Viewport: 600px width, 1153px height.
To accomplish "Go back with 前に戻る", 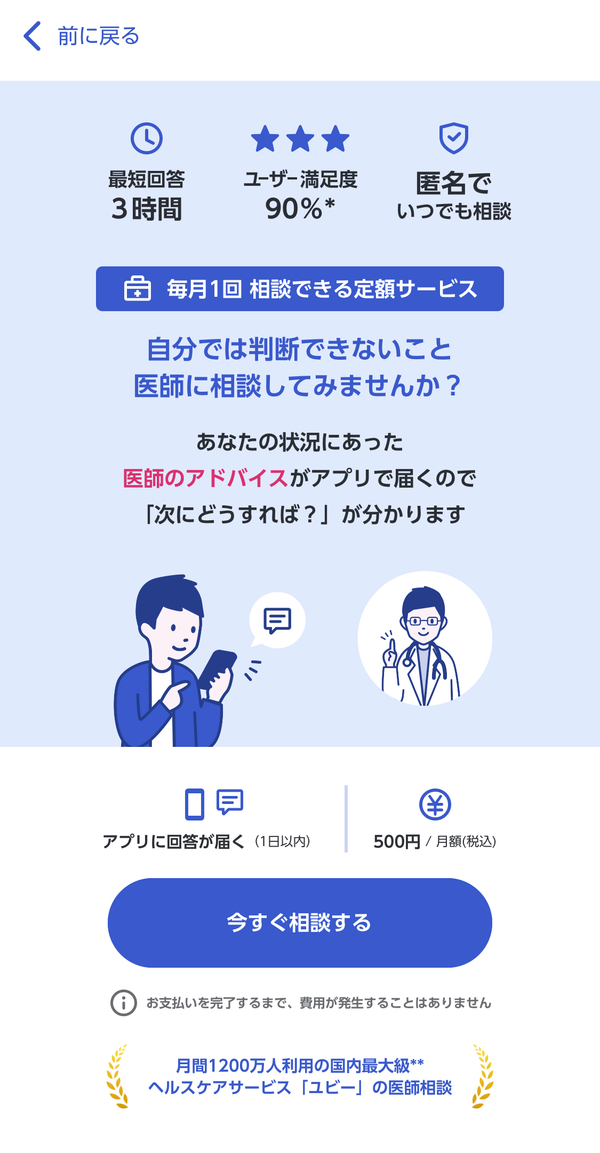I will [x=81, y=36].
